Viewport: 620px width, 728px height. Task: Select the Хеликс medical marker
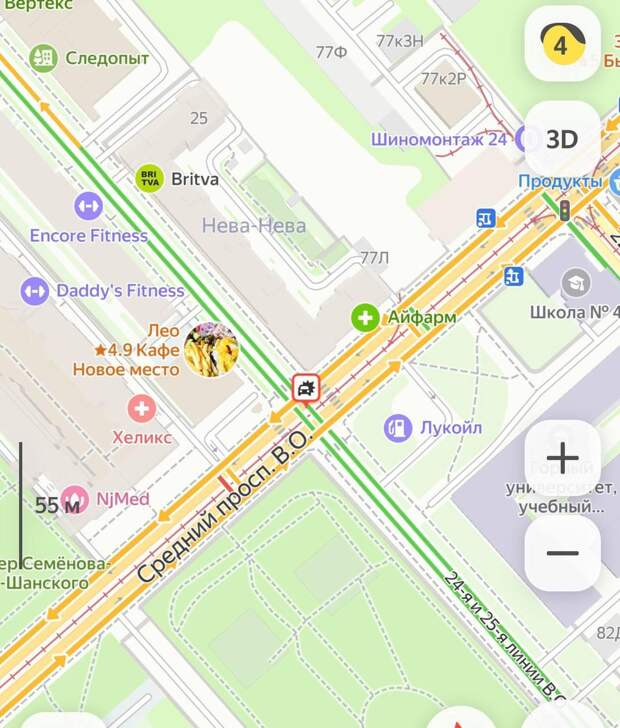(143, 408)
